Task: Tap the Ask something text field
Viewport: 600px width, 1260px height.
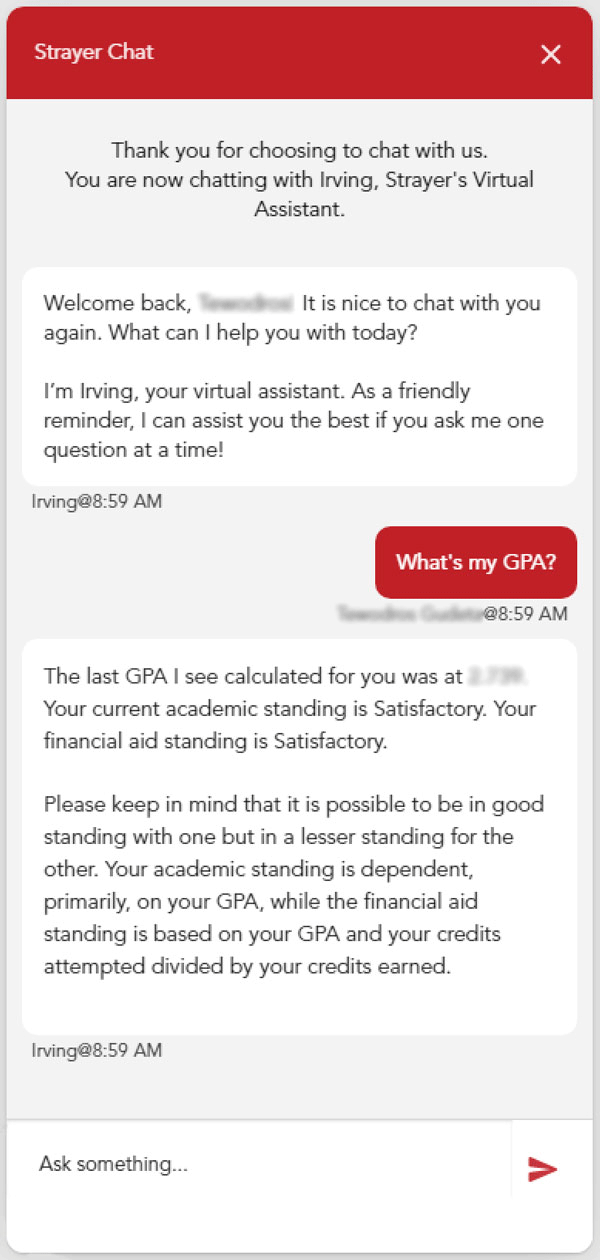Action: [x=260, y=1165]
